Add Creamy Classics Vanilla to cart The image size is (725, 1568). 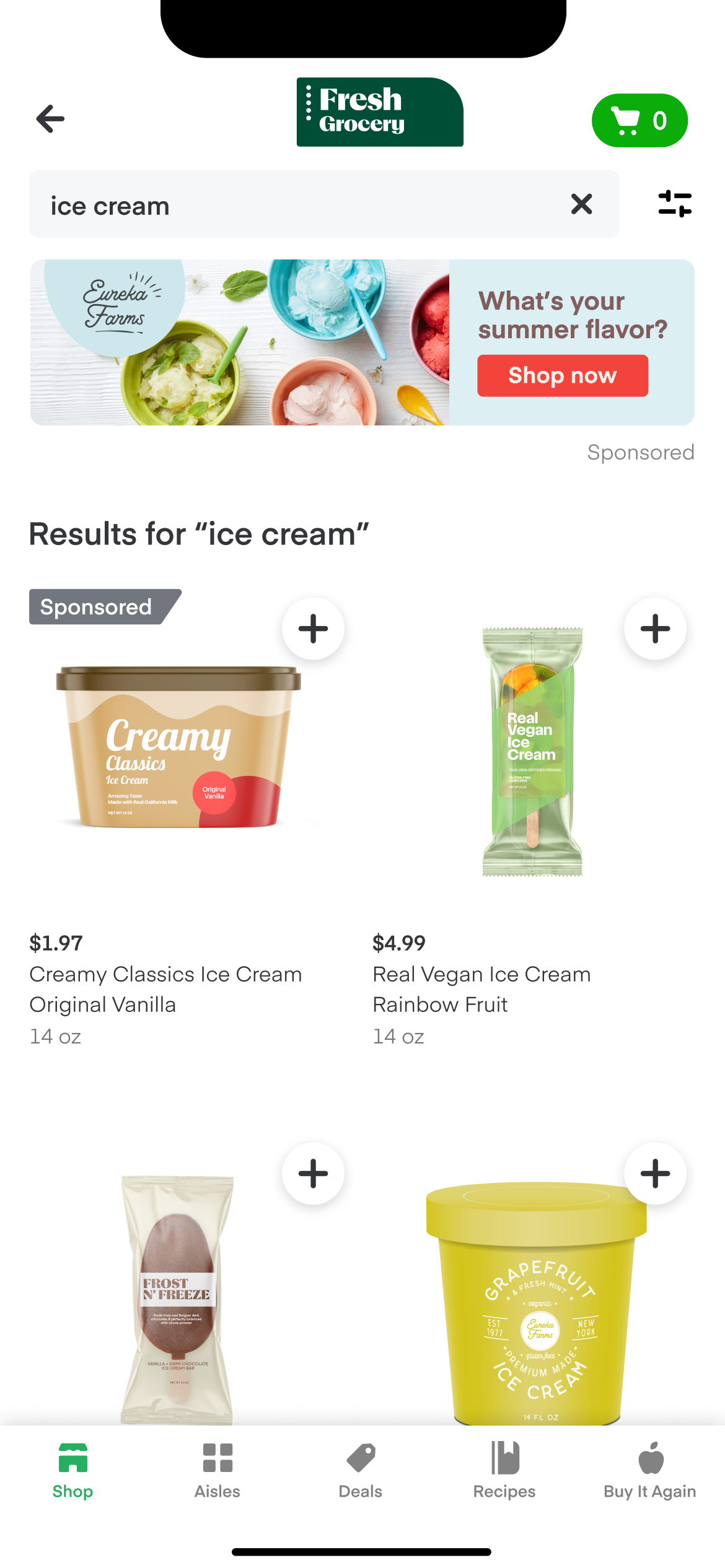pos(313,629)
